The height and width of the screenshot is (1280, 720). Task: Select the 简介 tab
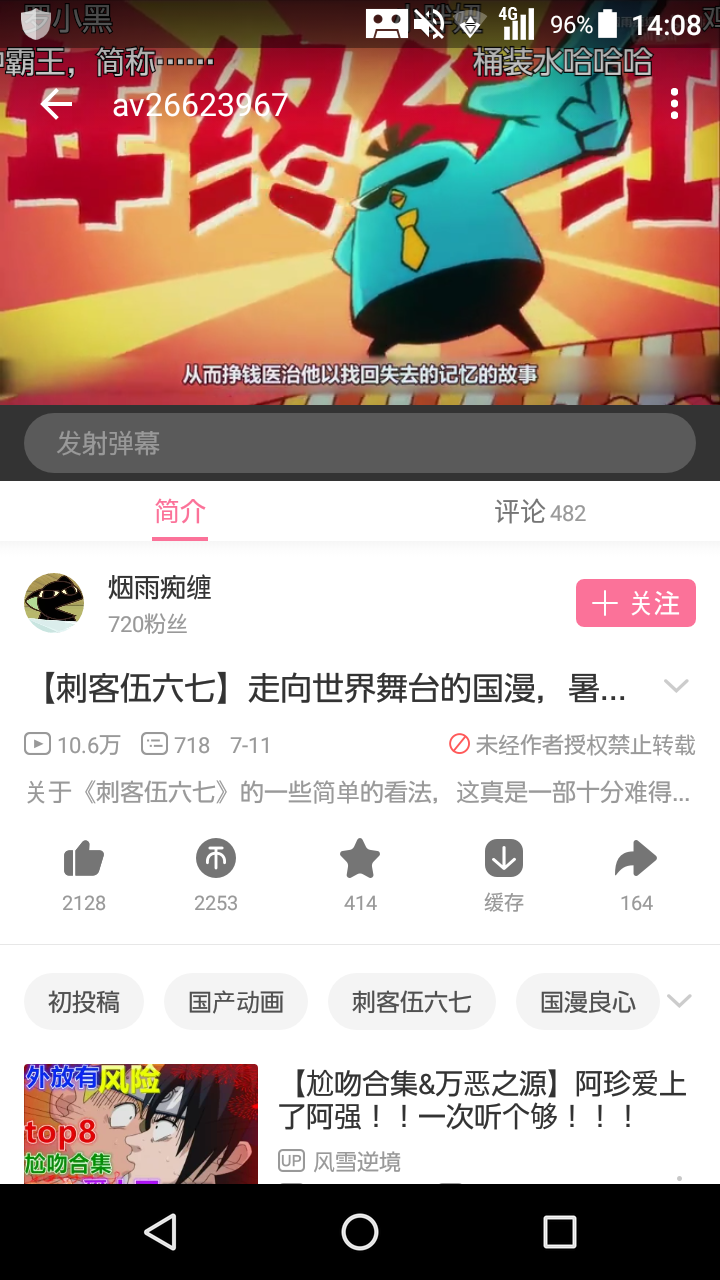[180, 513]
